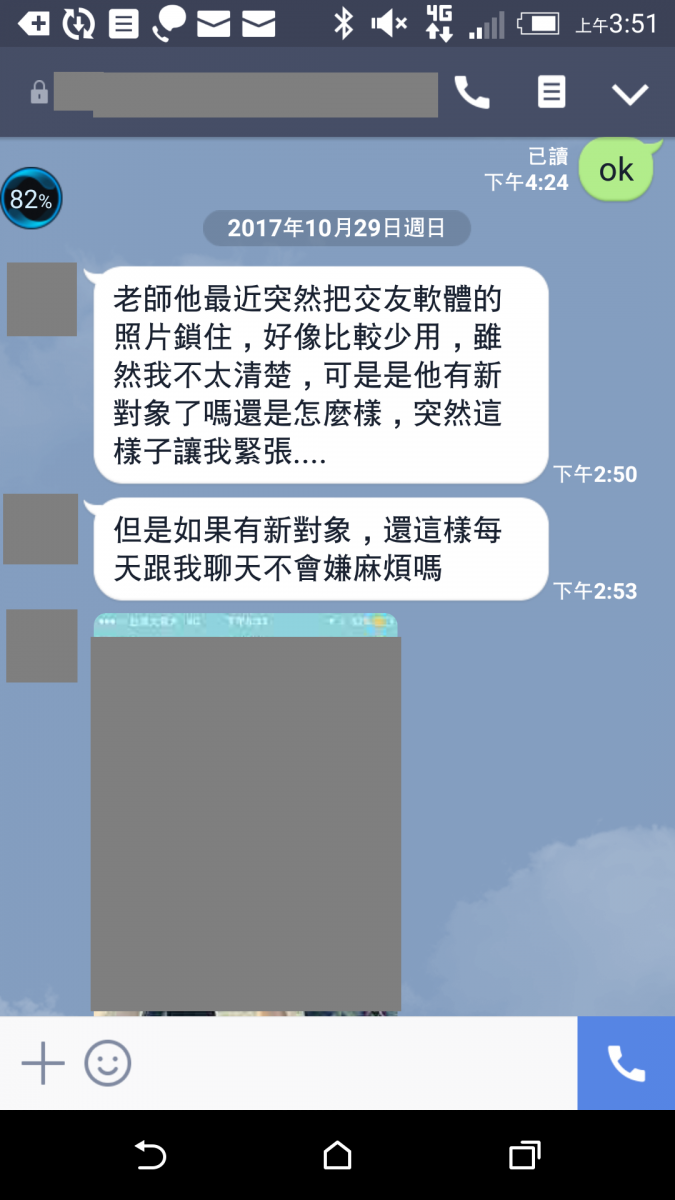Tap the message input field
This screenshot has width=675, height=1200.
pos(350,1063)
